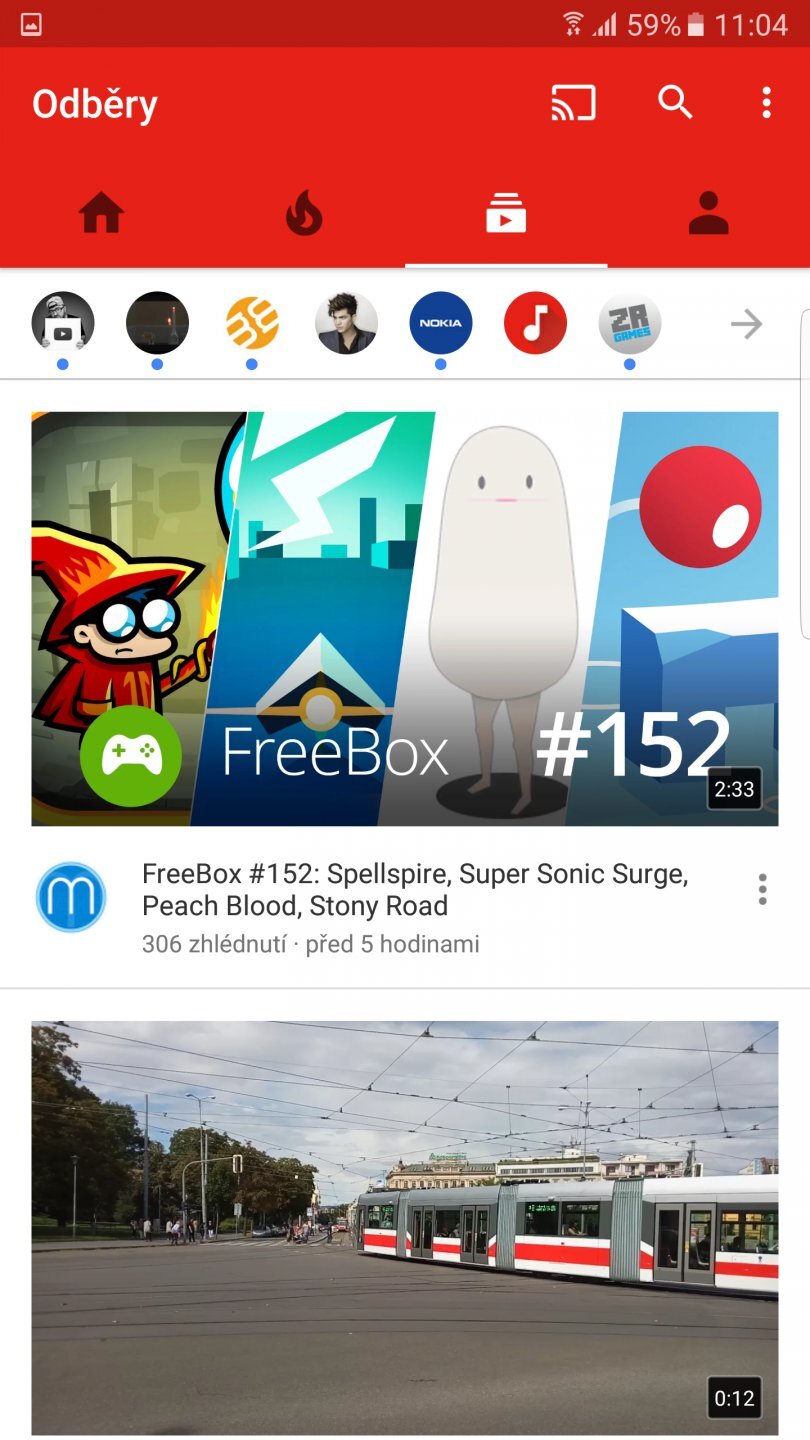
Task: Open the Cast icon to stream to TV
Action: [x=573, y=101]
